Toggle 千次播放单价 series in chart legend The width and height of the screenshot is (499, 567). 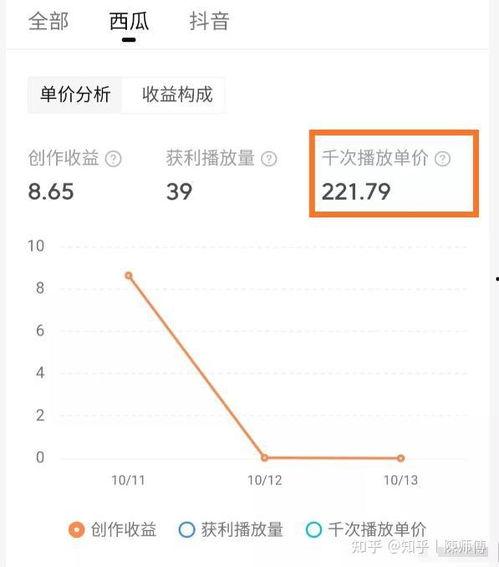pyautogui.click(x=366, y=530)
